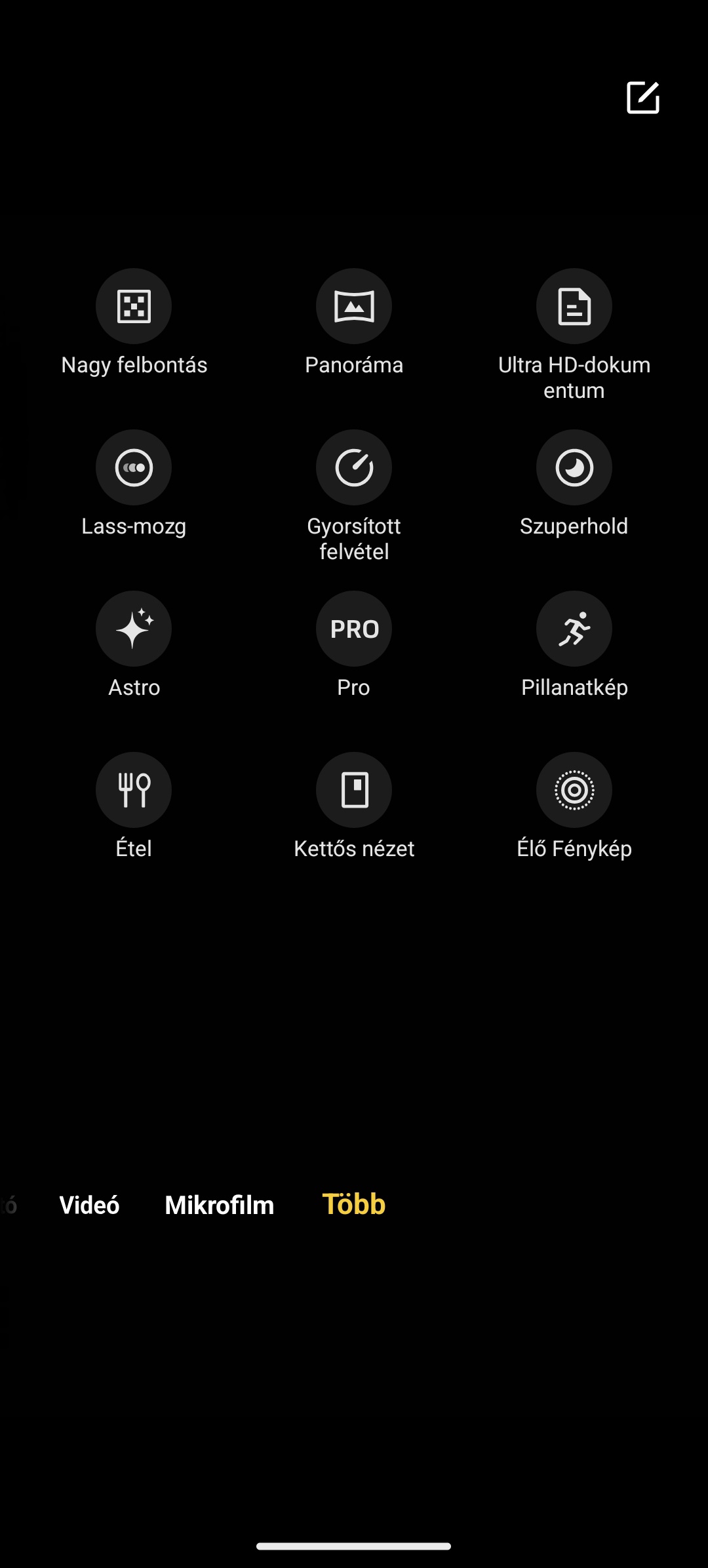The width and height of the screenshot is (708, 1568).
Task: Switch to the Videó tab
Action: (x=89, y=1205)
